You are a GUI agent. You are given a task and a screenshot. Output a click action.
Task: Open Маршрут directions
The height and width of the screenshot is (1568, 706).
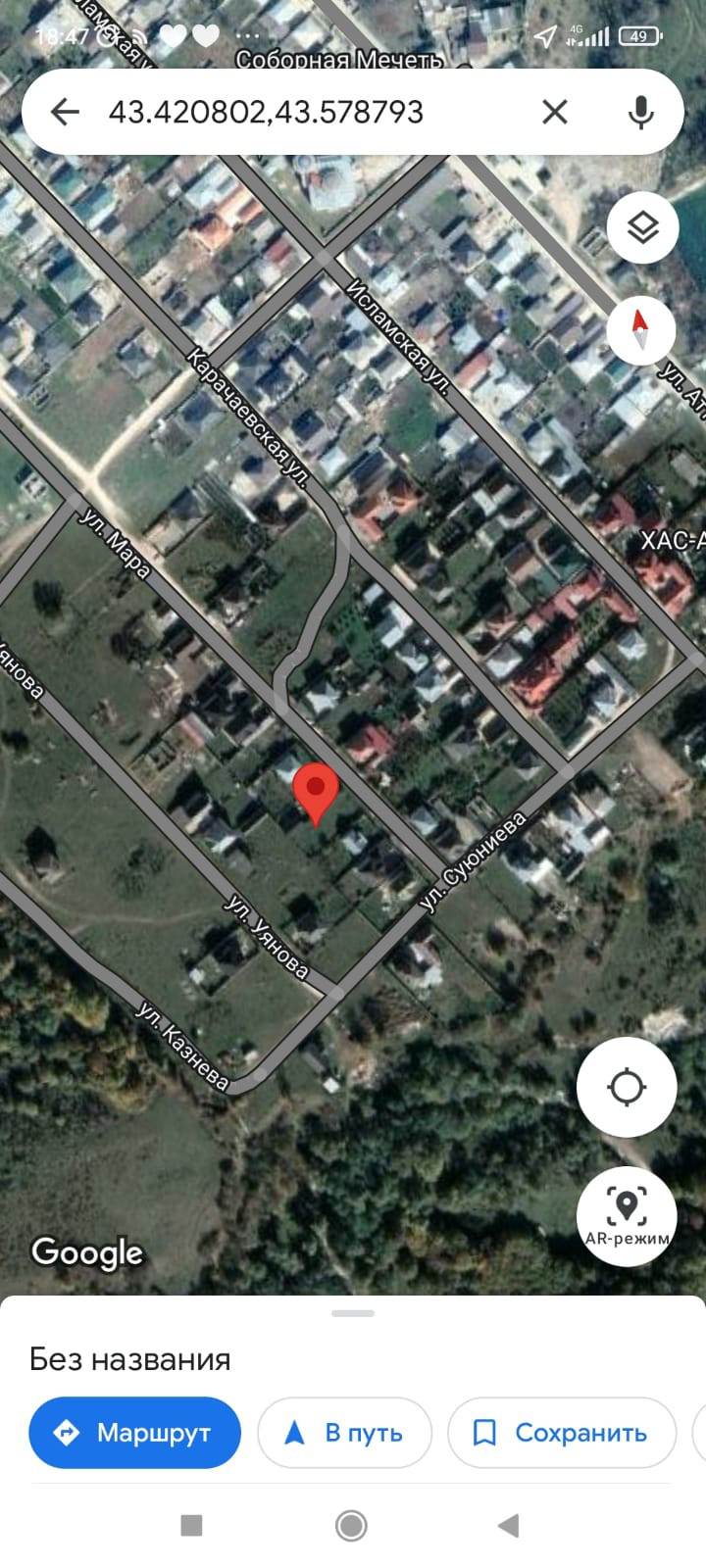(x=135, y=1433)
